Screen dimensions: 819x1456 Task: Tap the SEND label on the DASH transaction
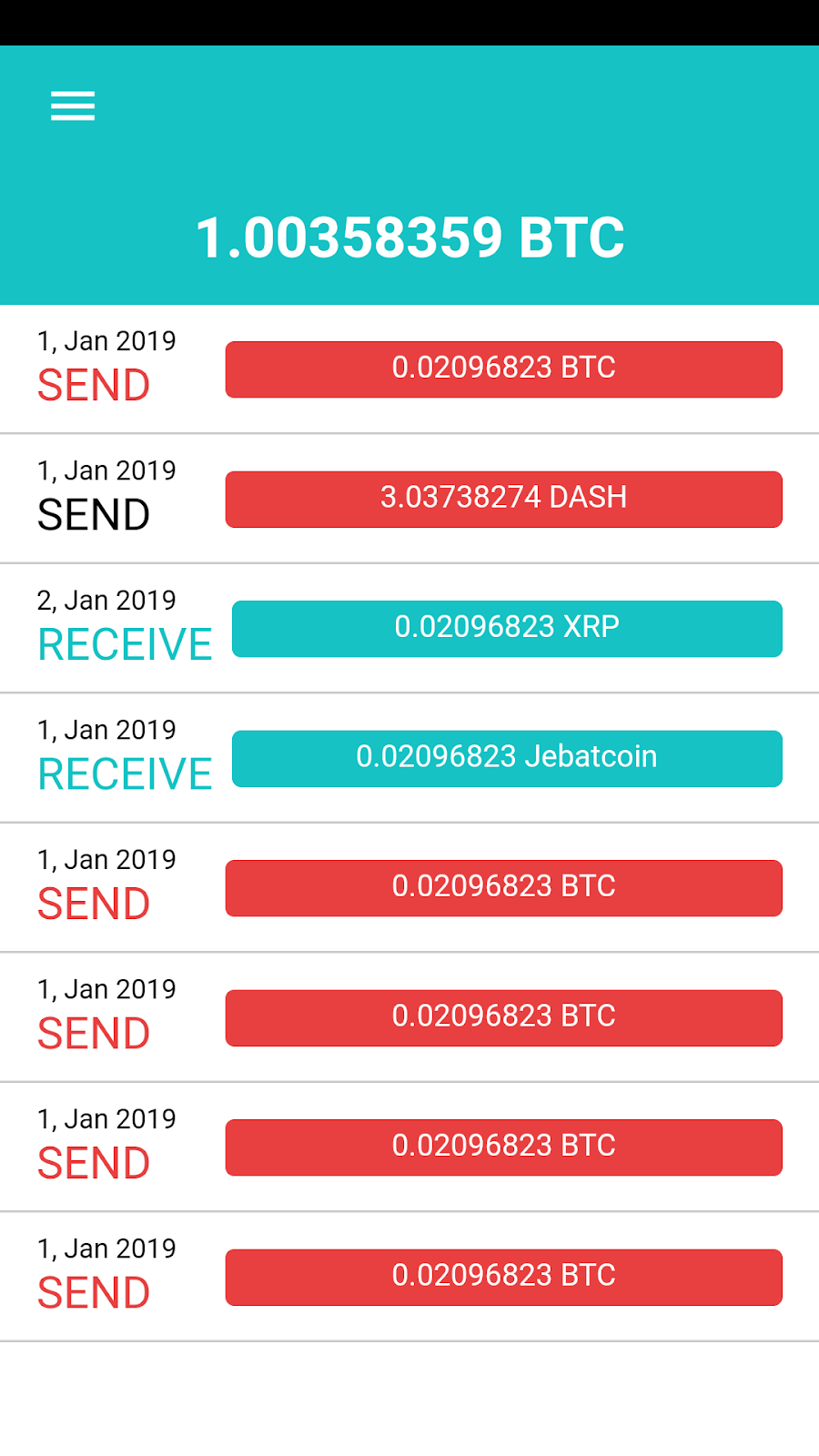pos(92,512)
